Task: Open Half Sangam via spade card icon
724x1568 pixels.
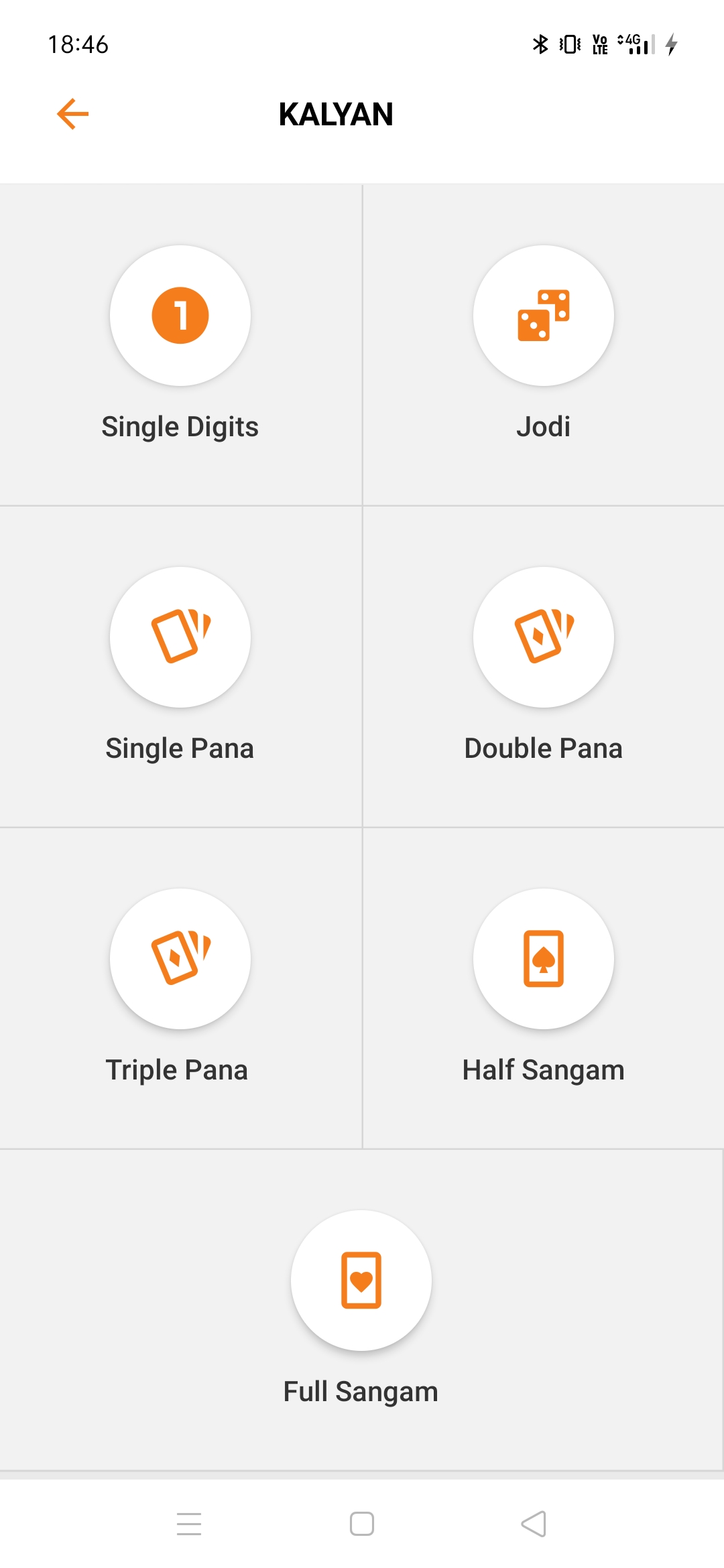Action: [543, 959]
